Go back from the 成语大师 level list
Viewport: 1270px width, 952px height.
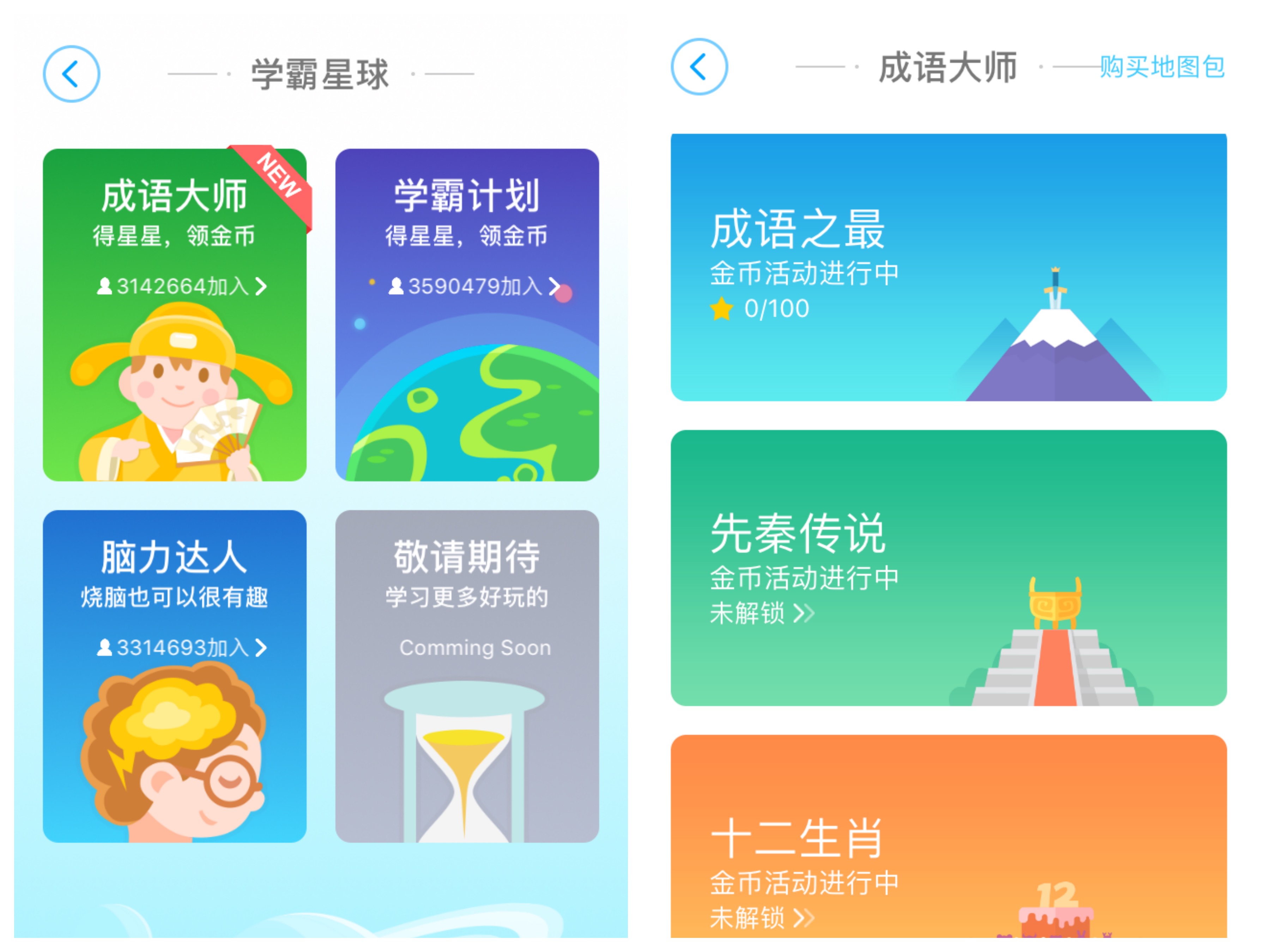tap(699, 67)
